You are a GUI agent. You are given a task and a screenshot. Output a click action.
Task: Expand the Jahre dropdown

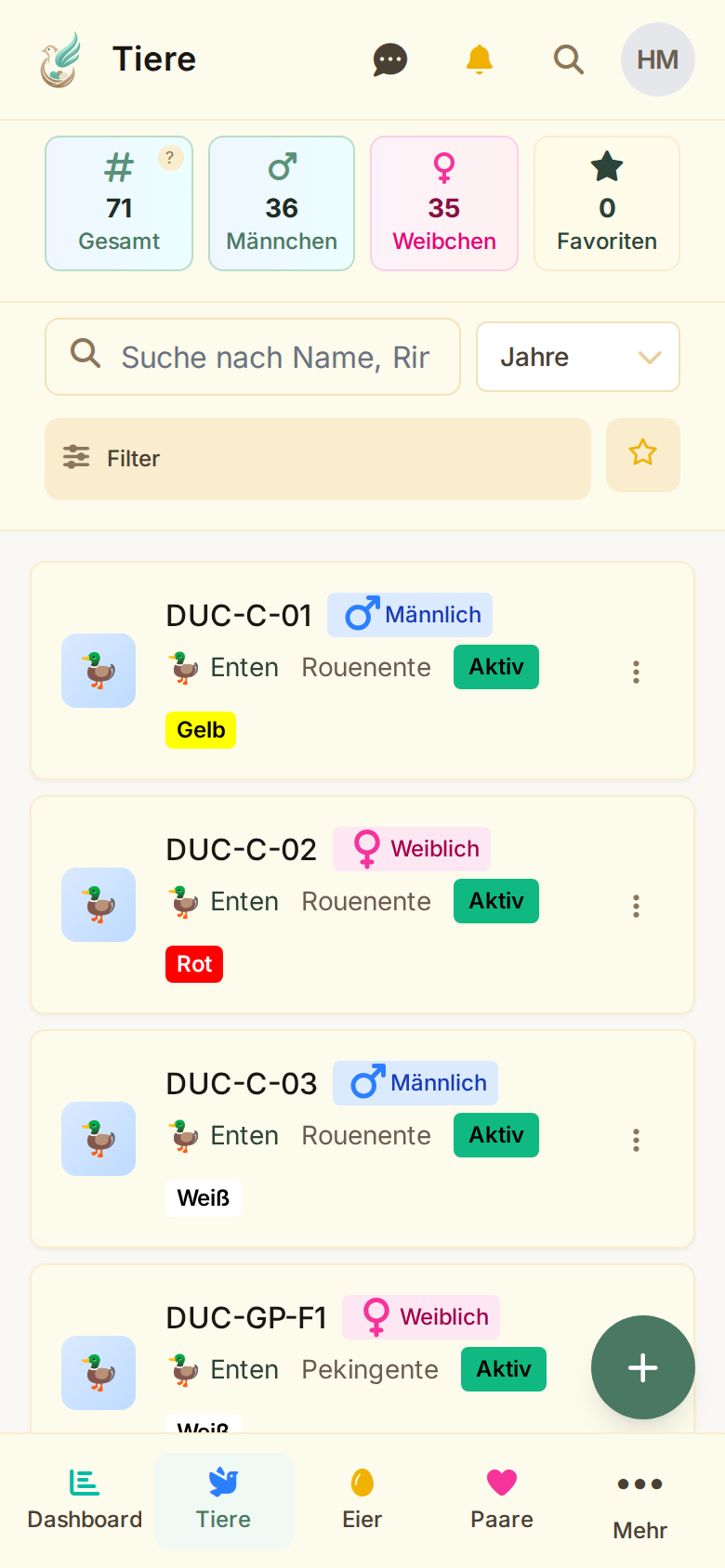coord(577,357)
